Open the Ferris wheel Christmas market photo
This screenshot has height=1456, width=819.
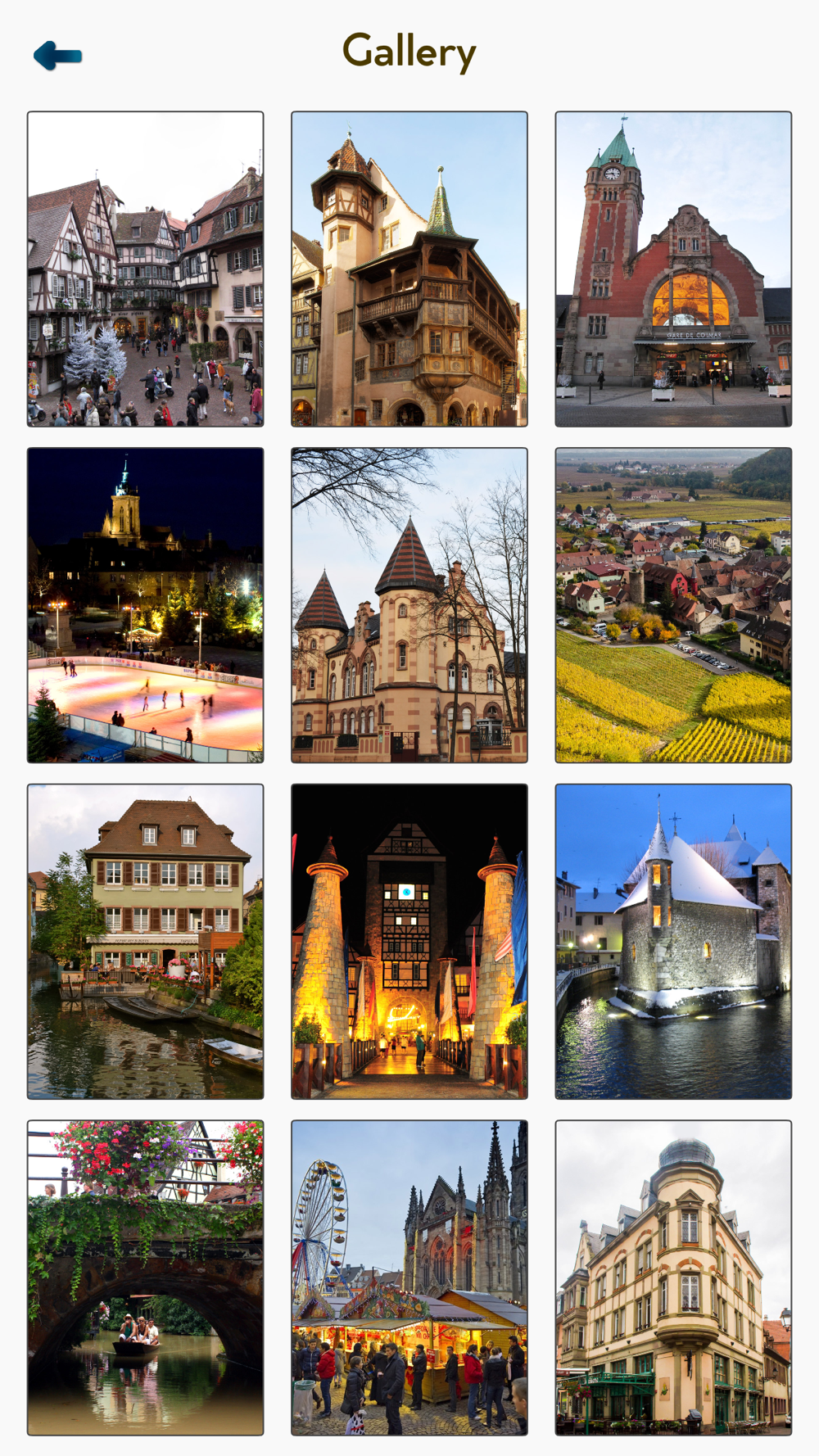(x=409, y=1278)
